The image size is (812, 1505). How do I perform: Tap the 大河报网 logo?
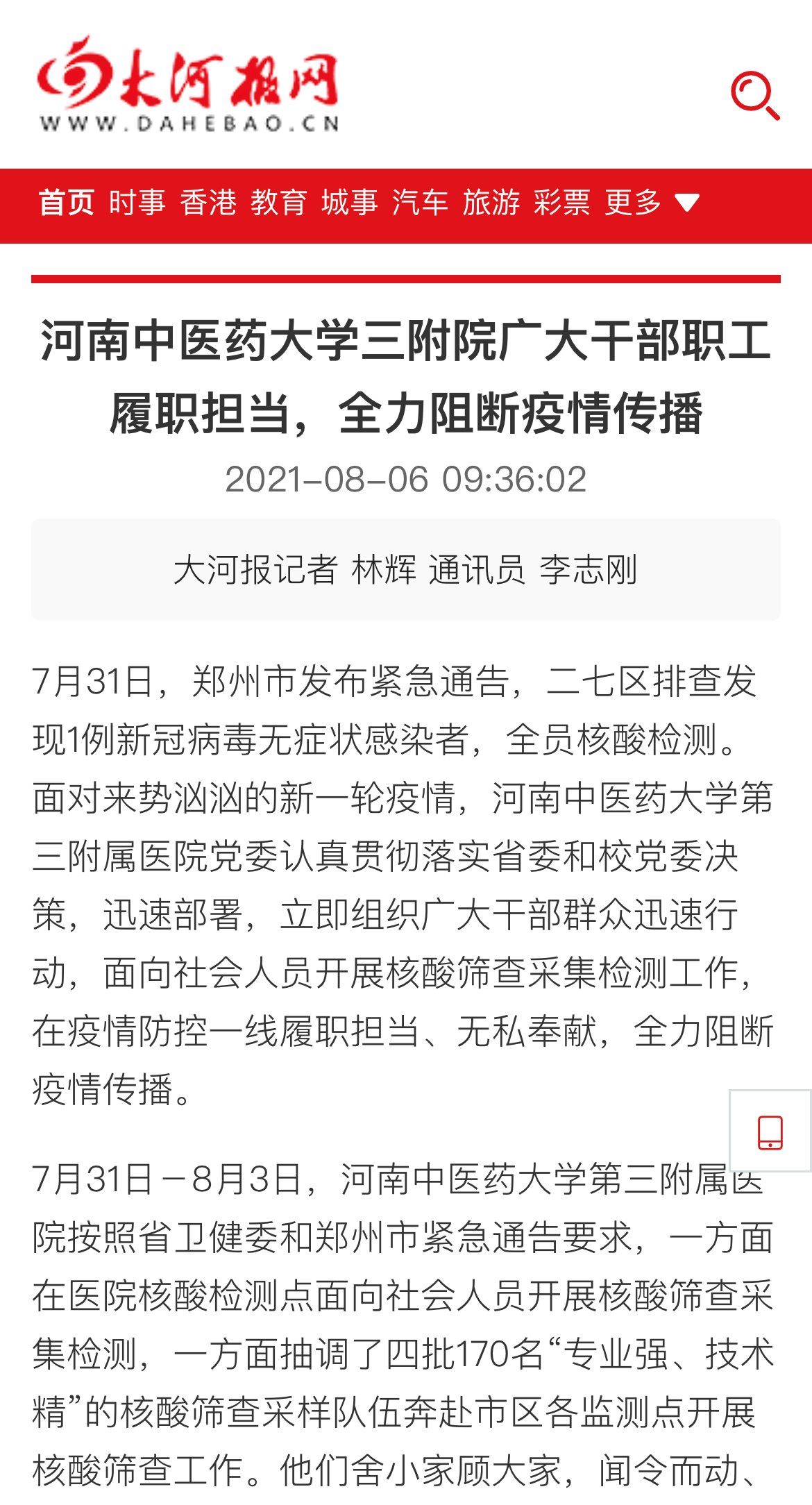pos(189,85)
